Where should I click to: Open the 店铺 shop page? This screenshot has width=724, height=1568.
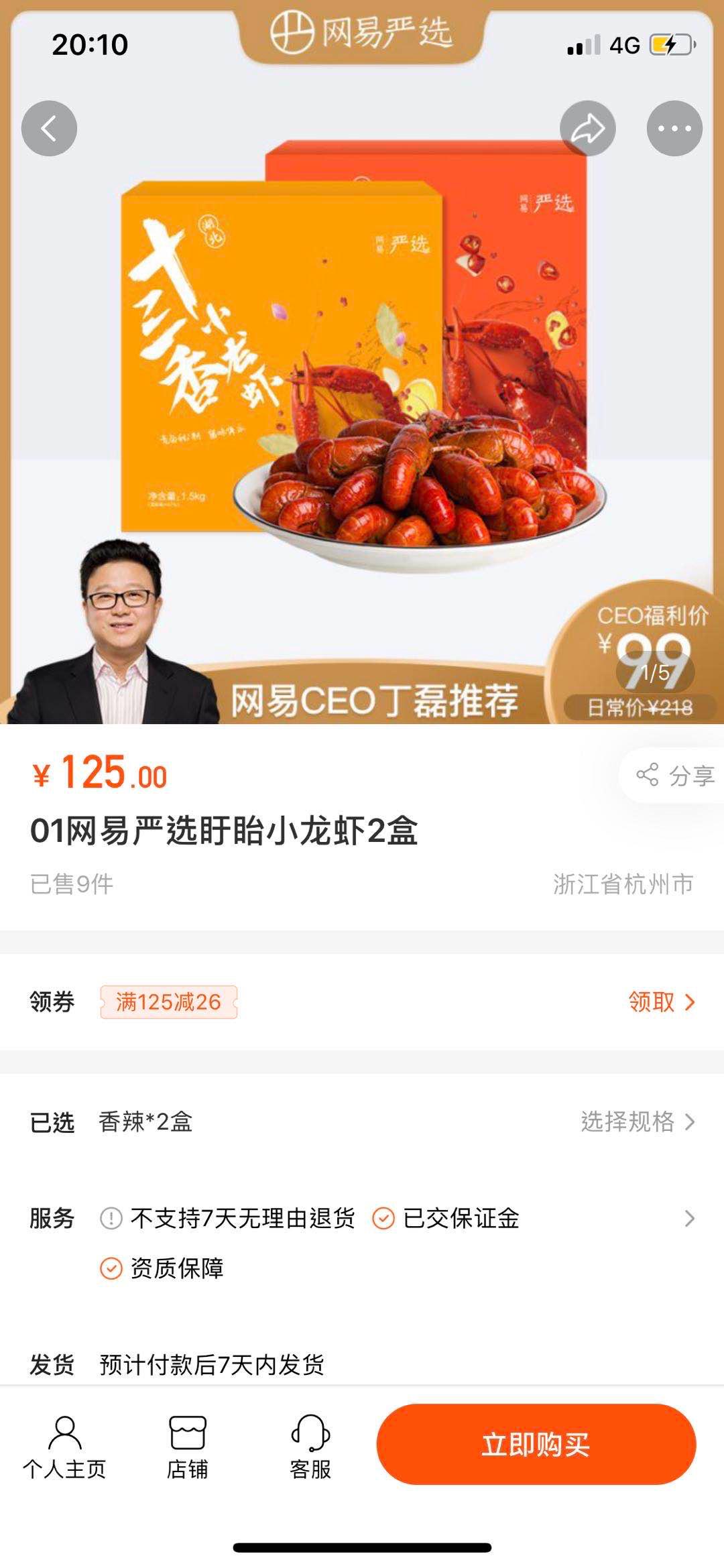[187, 1446]
